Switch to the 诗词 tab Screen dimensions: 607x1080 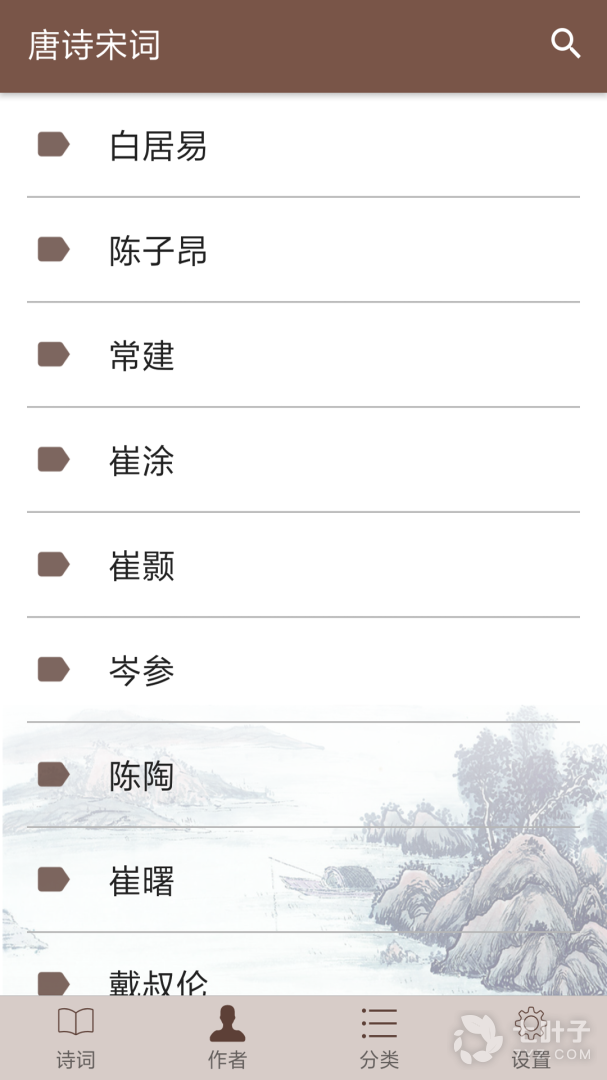pos(76,1038)
